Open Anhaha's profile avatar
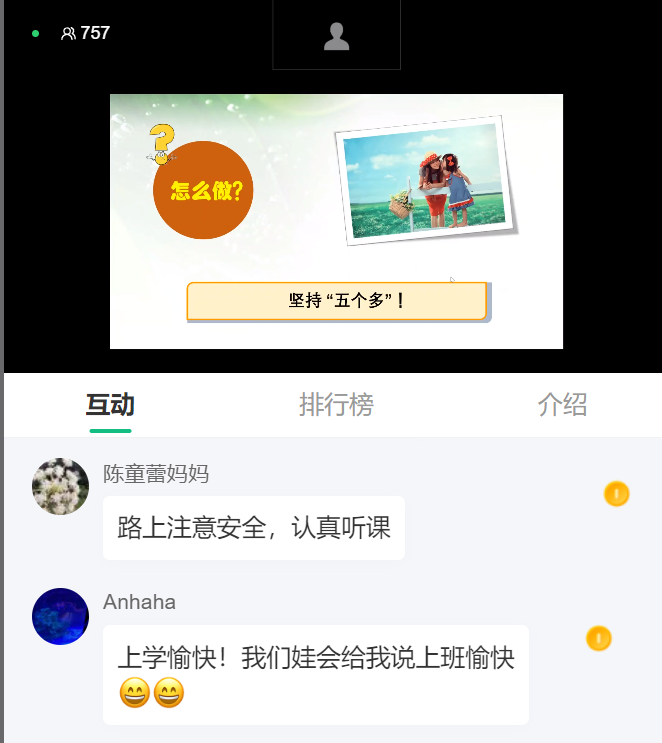The height and width of the screenshot is (743, 662). pos(60,616)
